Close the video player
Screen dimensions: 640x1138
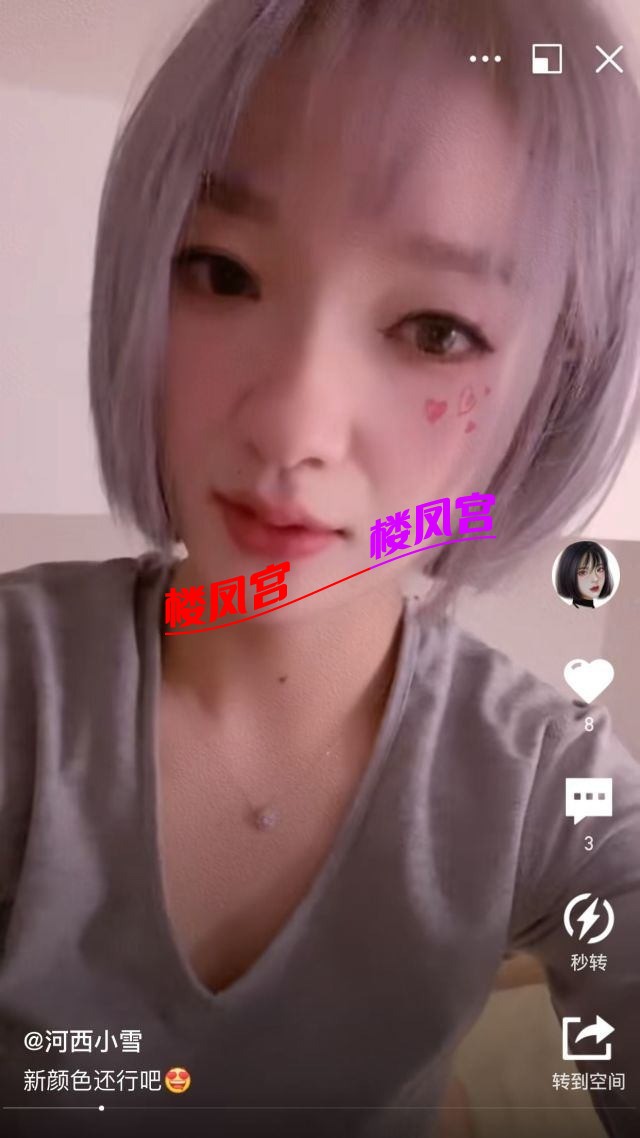tap(609, 59)
